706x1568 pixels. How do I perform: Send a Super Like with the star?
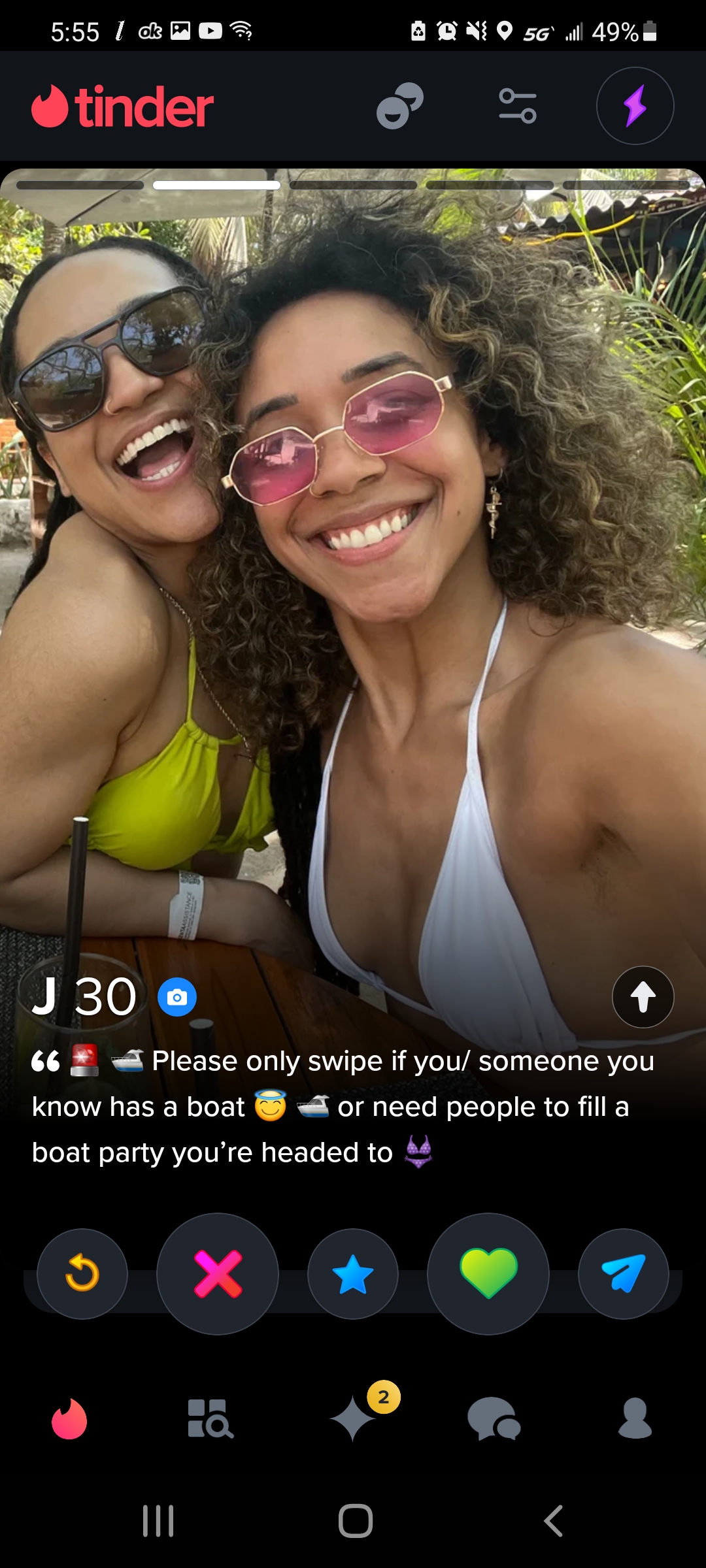click(x=353, y=1273)
